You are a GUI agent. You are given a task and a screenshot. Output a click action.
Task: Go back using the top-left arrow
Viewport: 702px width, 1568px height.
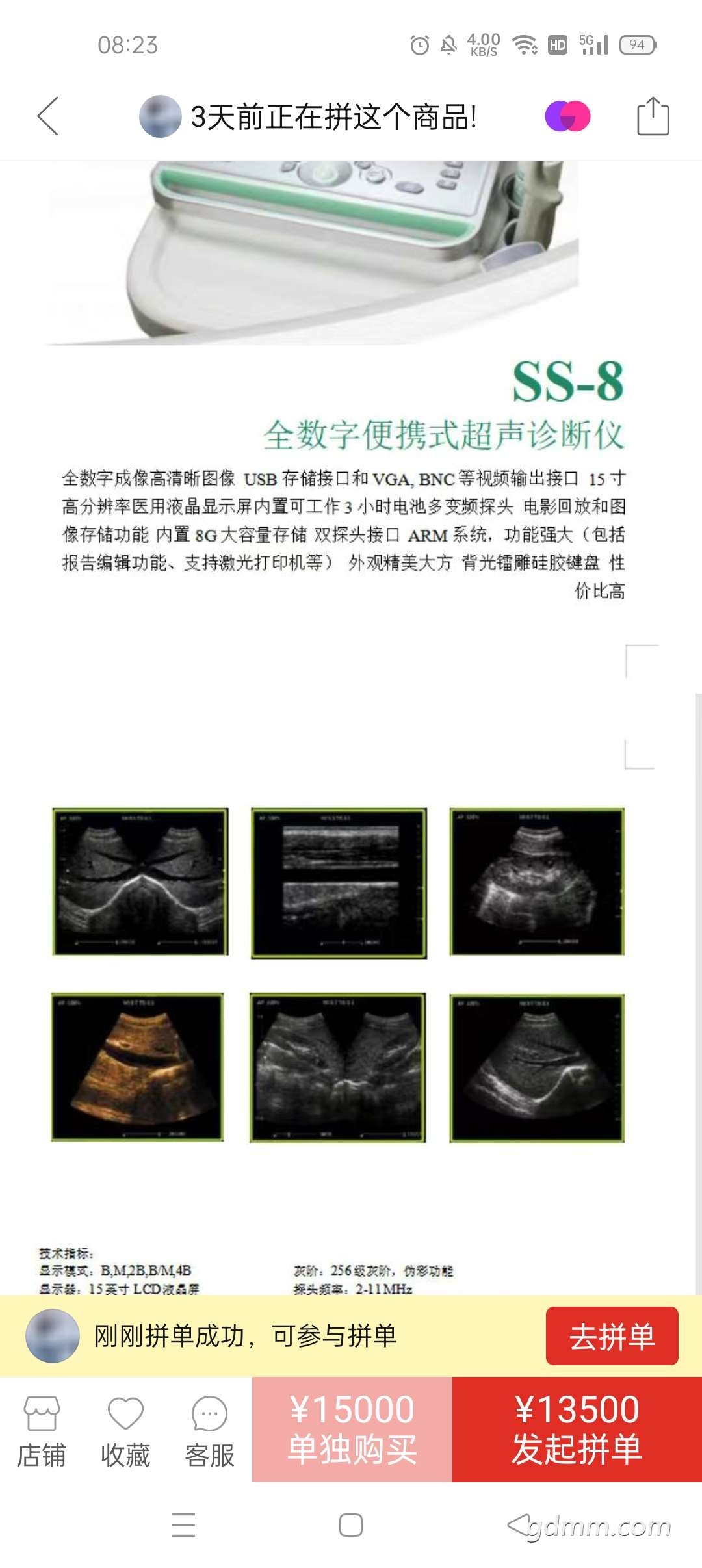(x=48, y=116)
